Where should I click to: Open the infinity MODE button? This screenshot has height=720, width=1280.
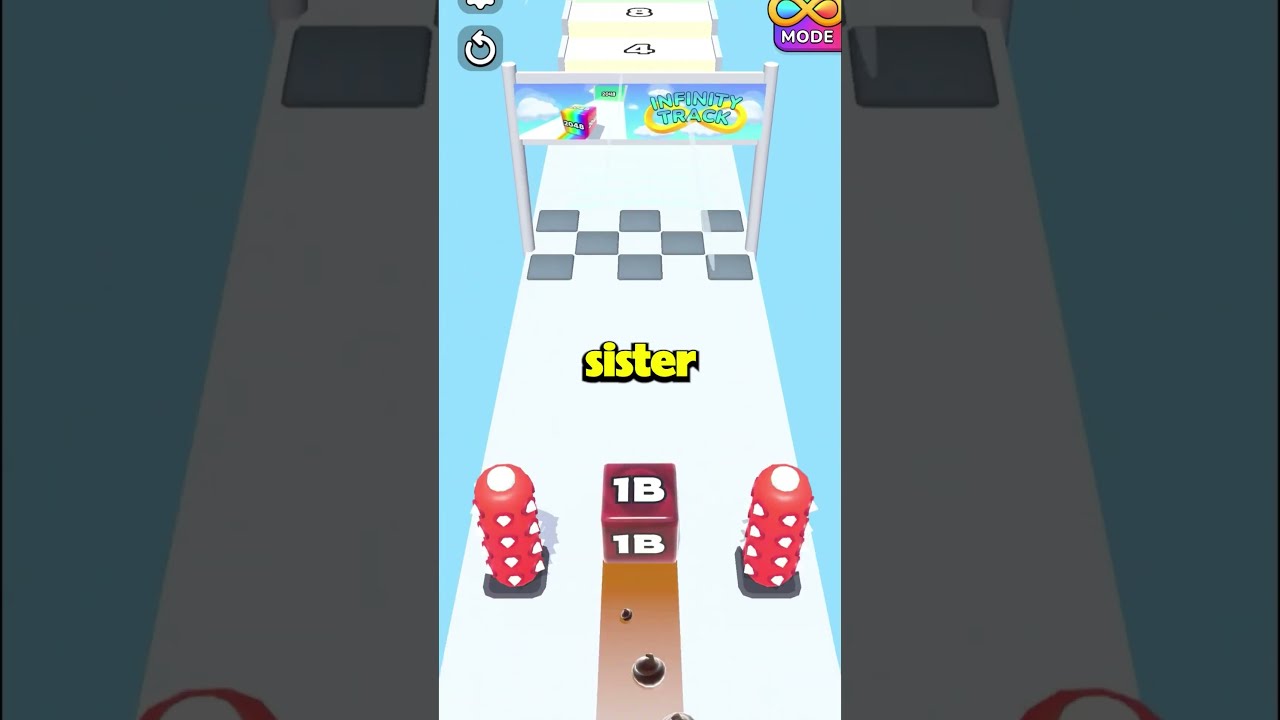pyautogui.click(x=806, y=24)
